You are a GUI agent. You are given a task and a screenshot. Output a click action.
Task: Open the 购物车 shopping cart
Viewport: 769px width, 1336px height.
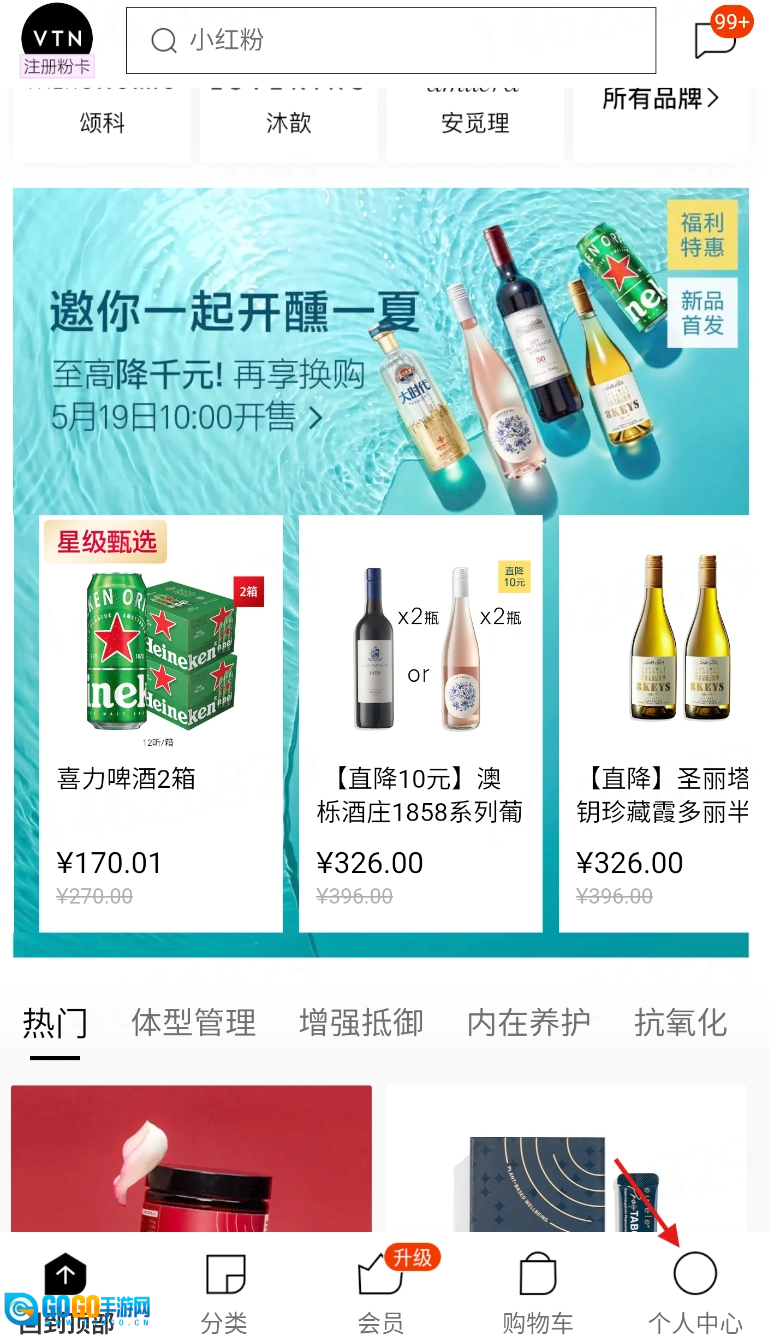(538, 1292)
